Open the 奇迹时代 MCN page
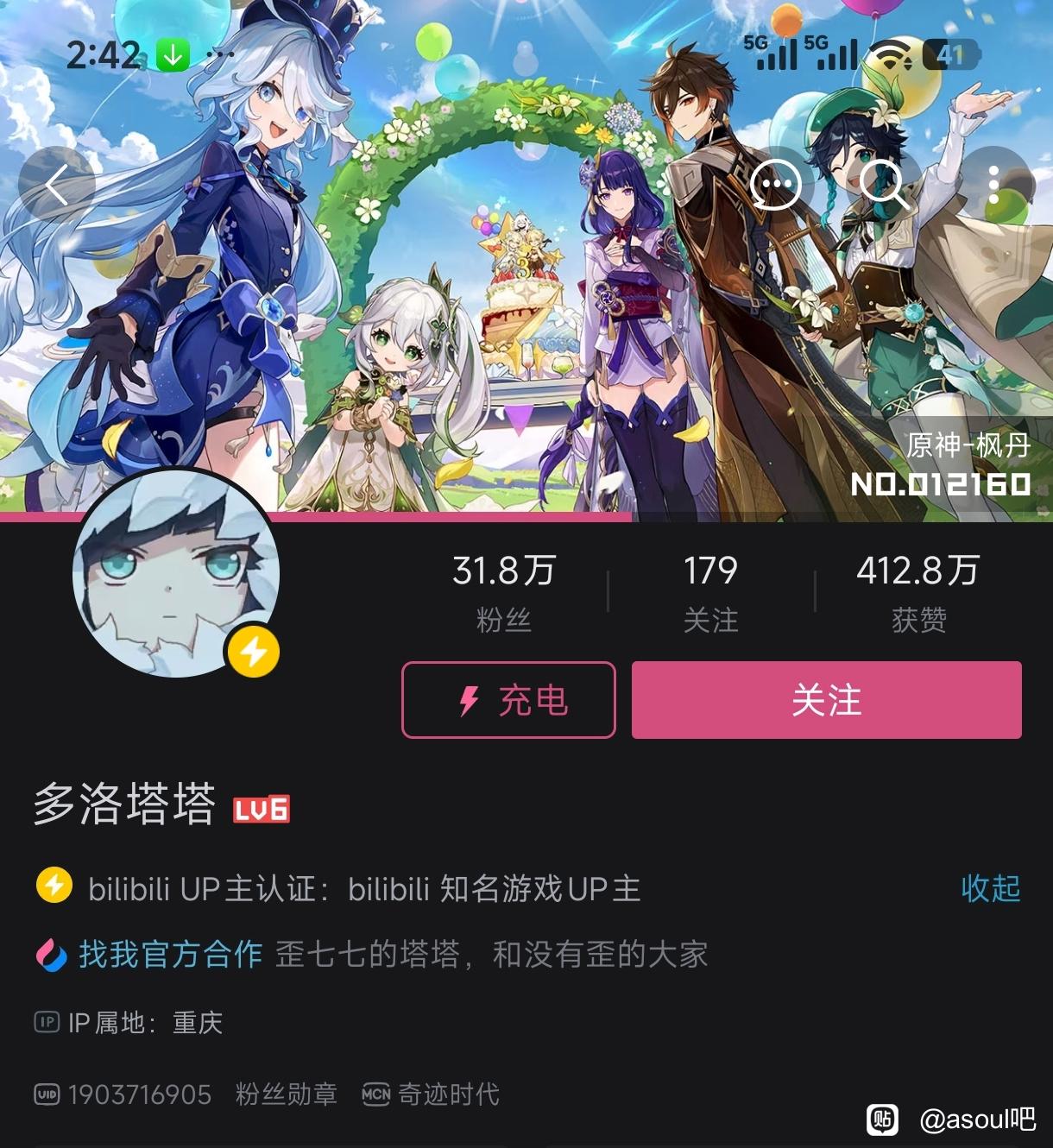The image size is (1053, 1148). (x=447, y=1094)
